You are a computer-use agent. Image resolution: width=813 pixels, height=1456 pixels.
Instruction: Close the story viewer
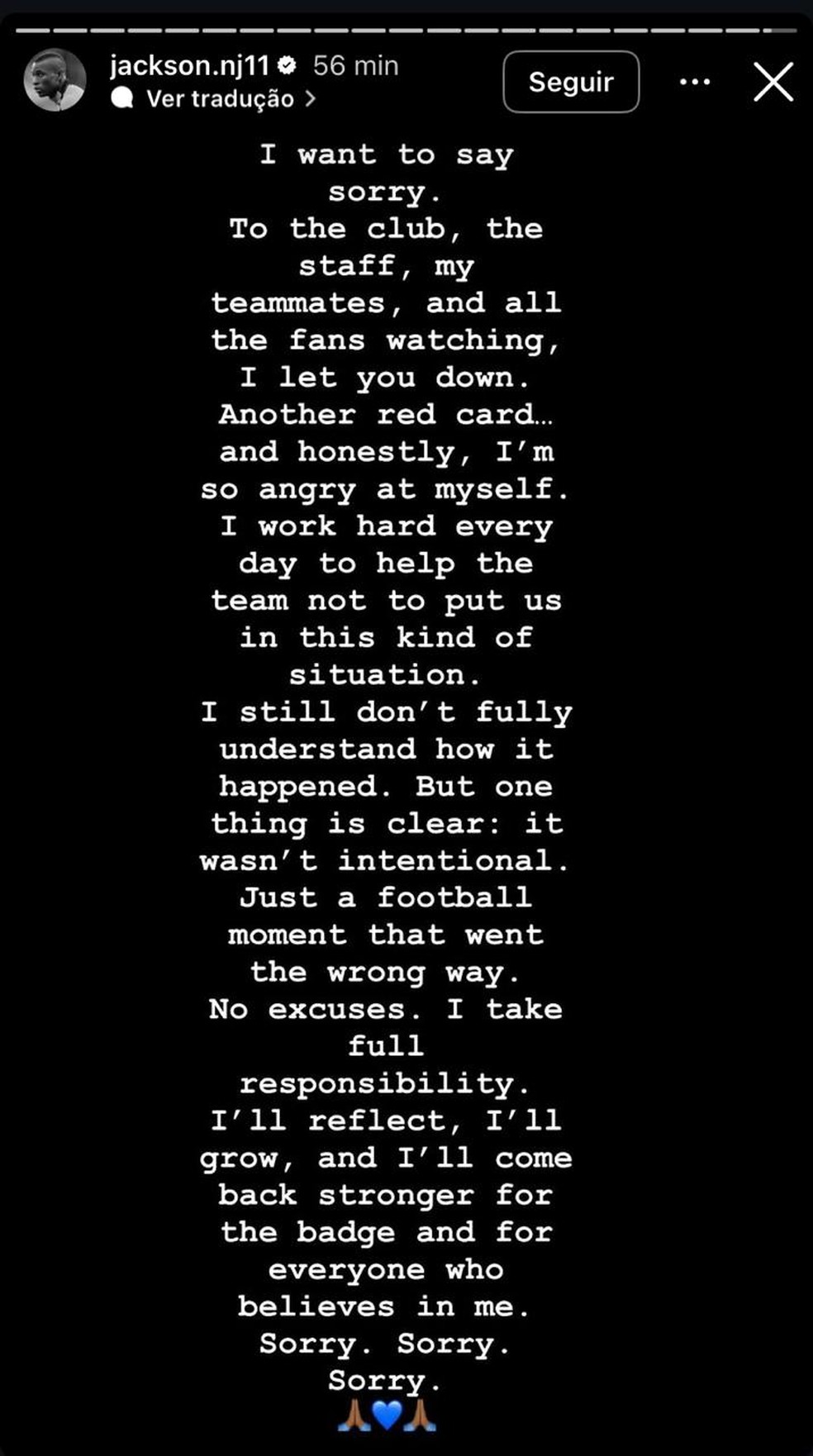pos(773,82)
